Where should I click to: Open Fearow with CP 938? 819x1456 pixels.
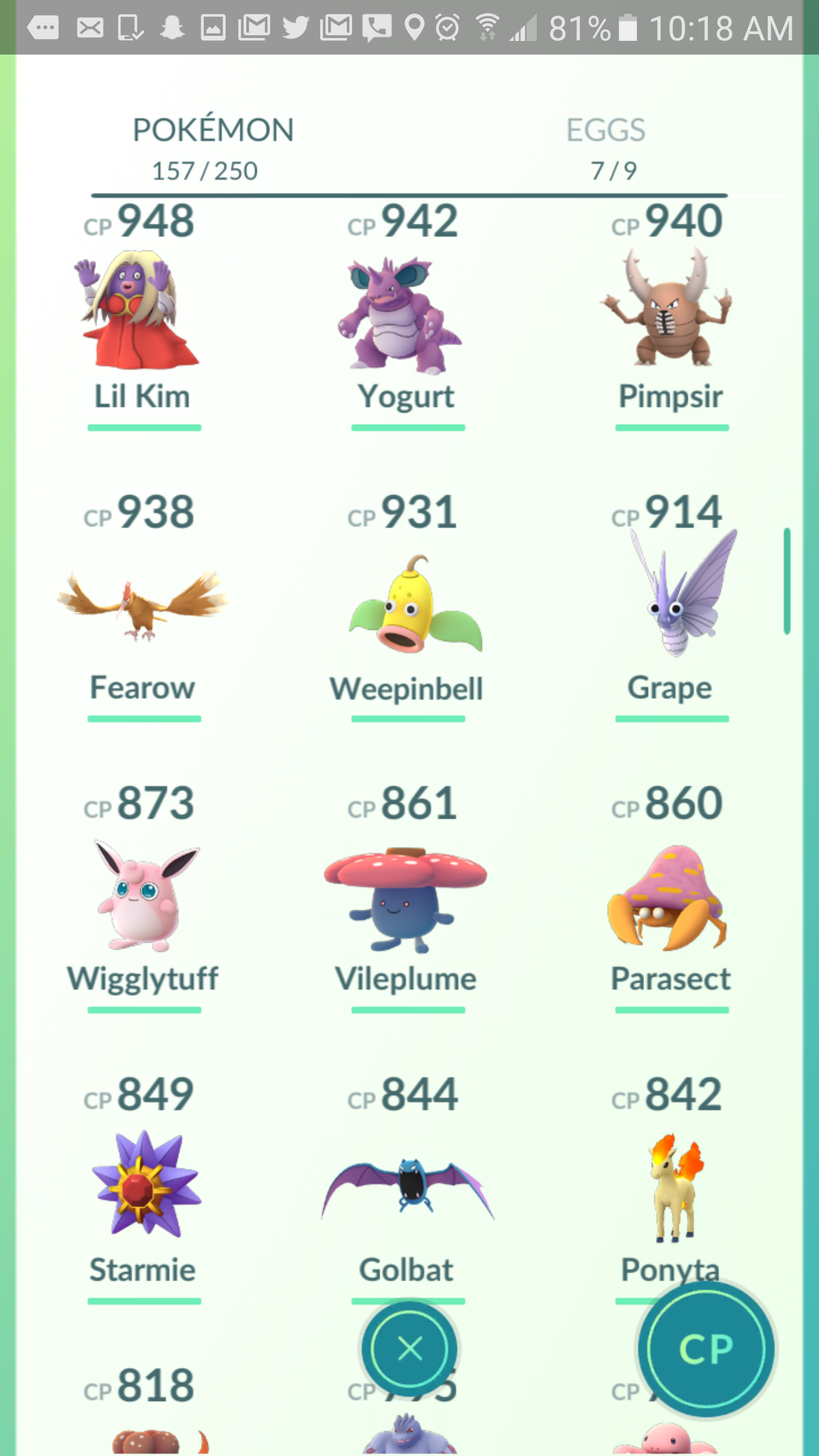coord(142,606)
